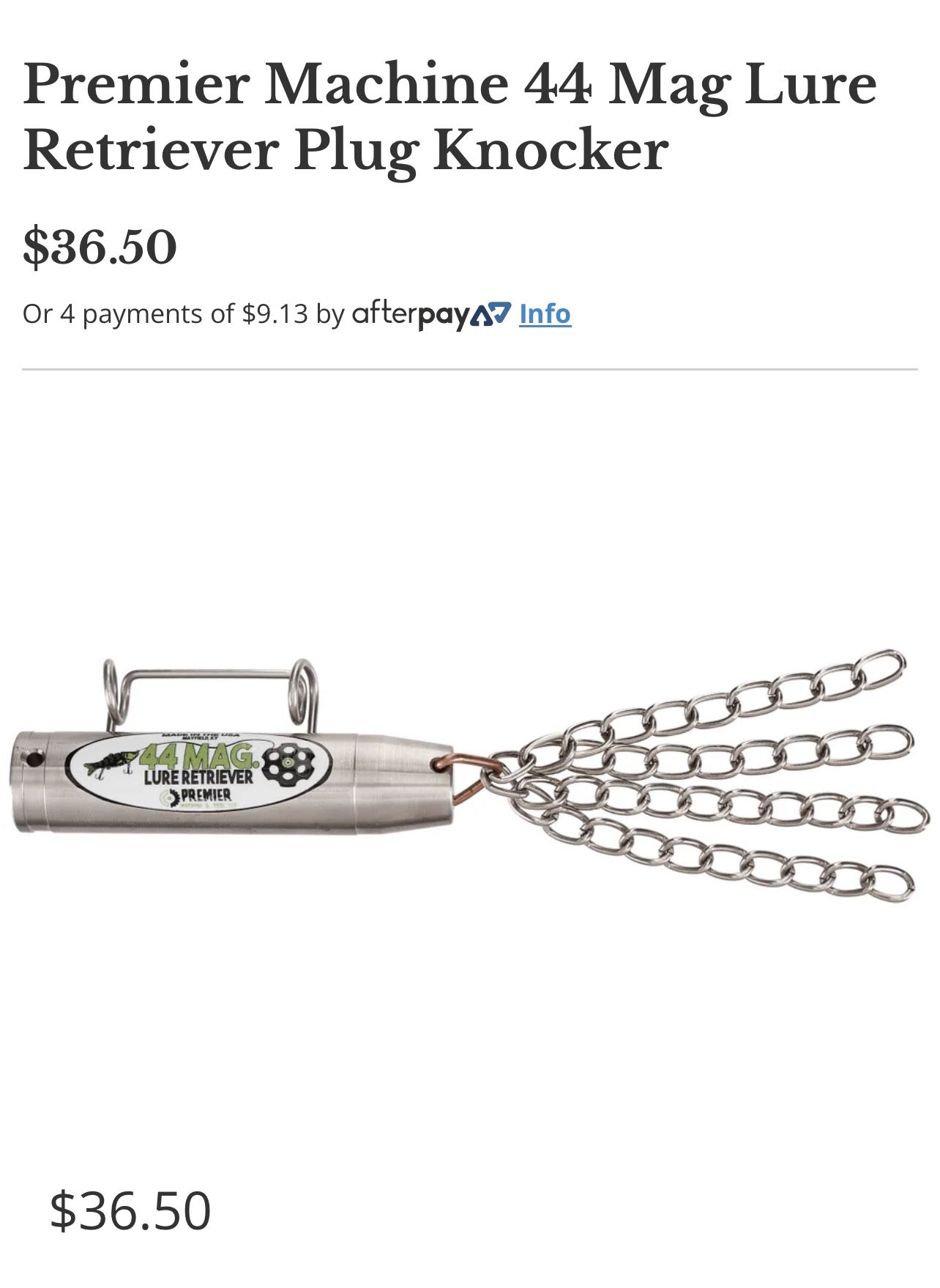Open the Afterpay Info link

click(x=545, y=314)
